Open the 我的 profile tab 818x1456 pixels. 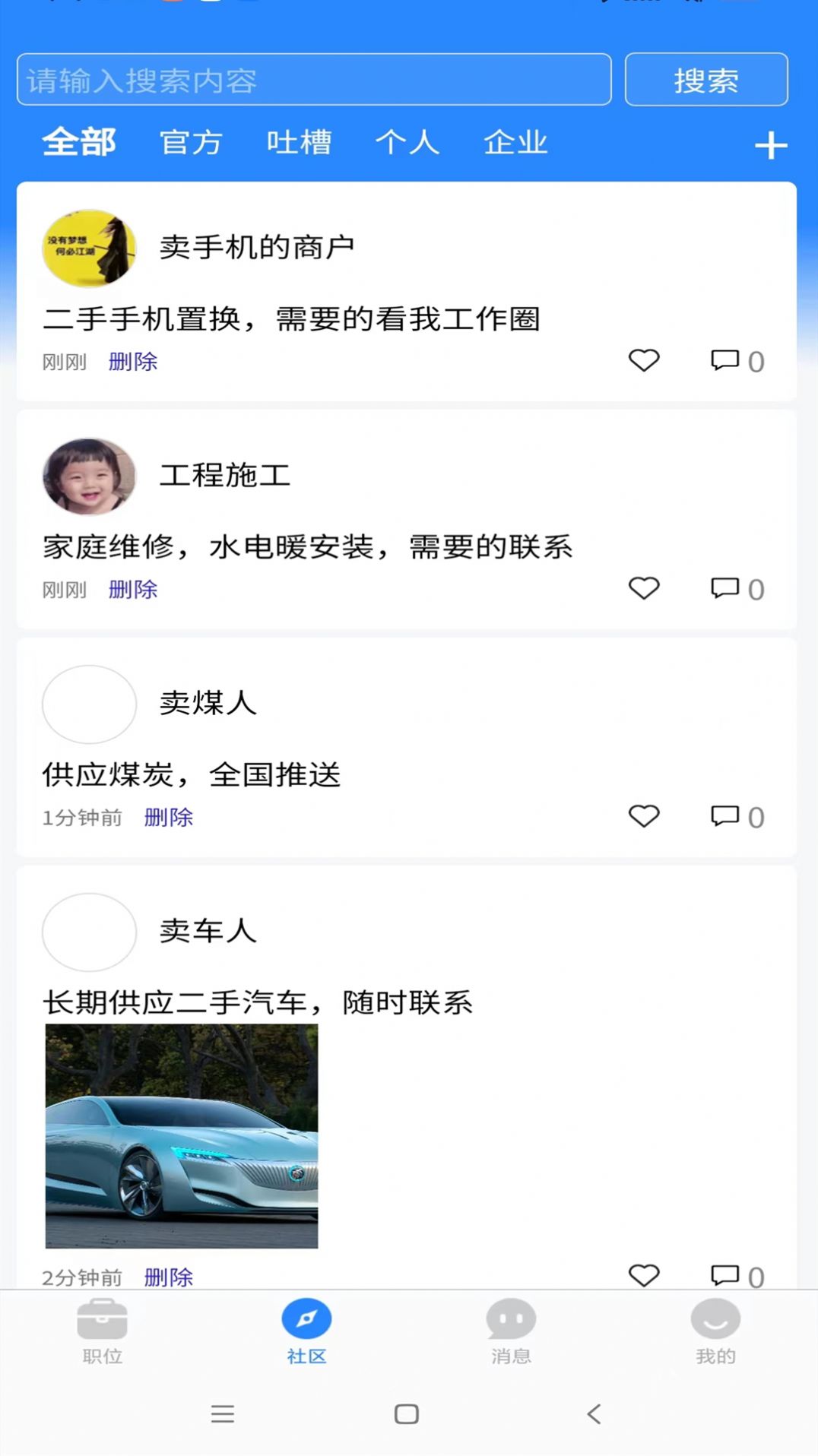(x=715, y=1331)
